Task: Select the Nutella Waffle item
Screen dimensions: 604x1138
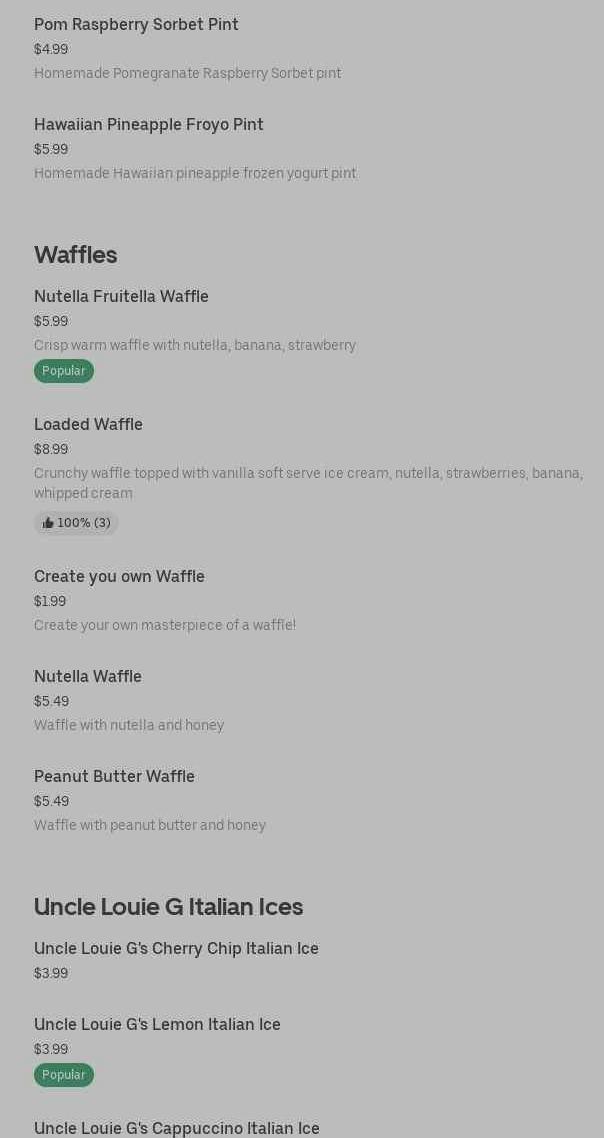Action: [88, 677]
